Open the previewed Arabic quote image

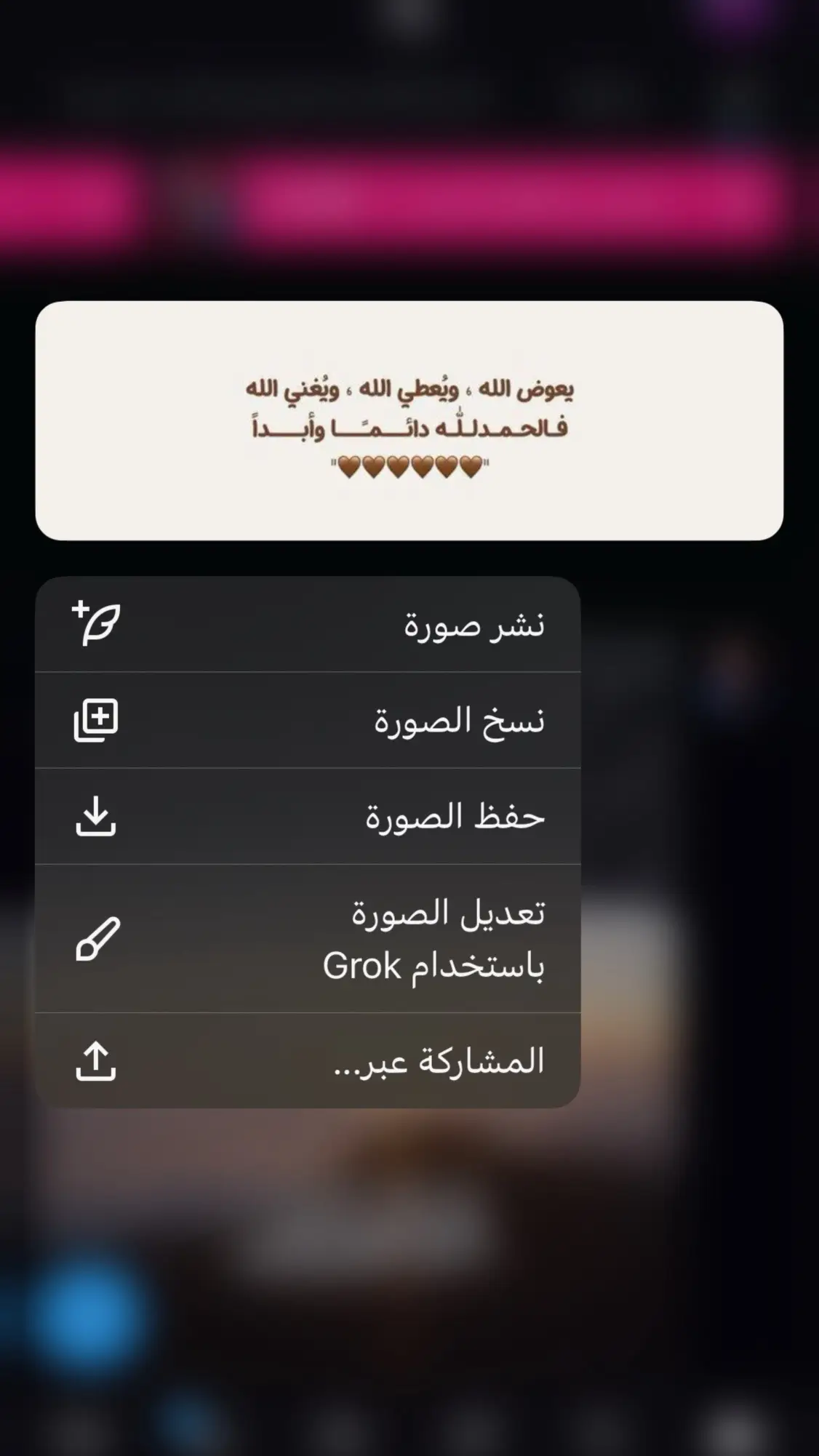tap(409, 420)
